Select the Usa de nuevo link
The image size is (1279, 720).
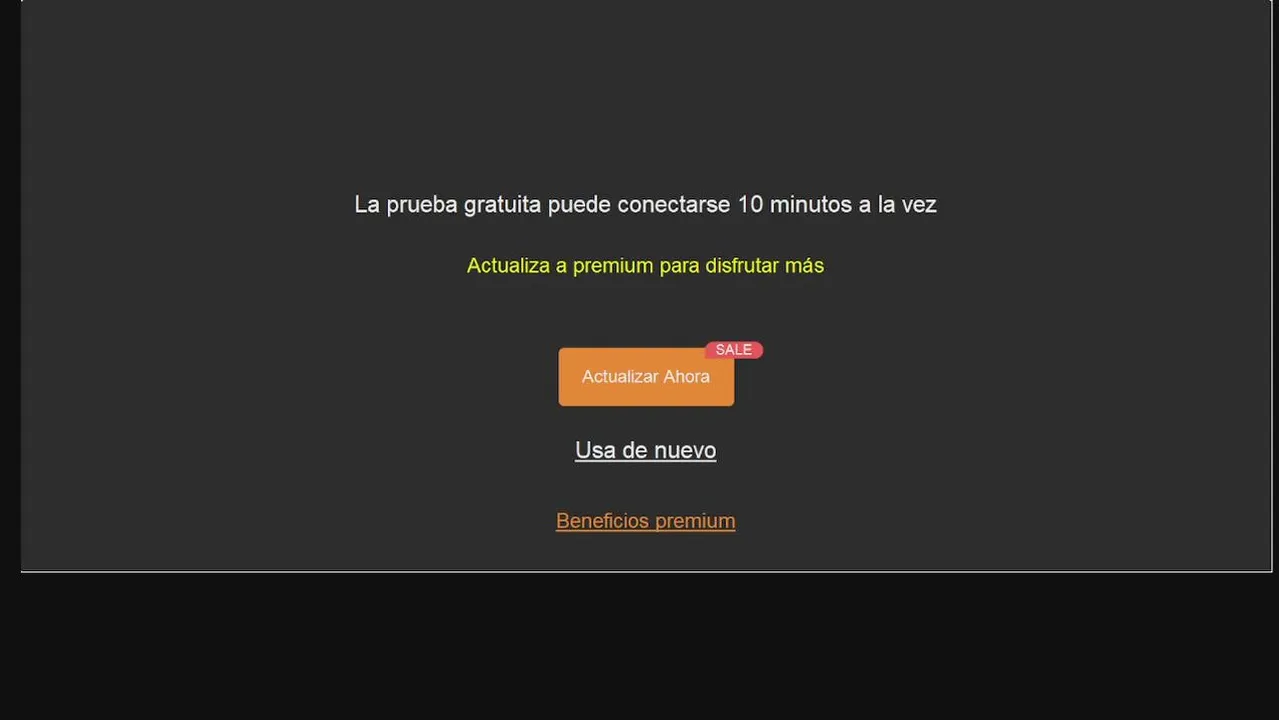645,450
